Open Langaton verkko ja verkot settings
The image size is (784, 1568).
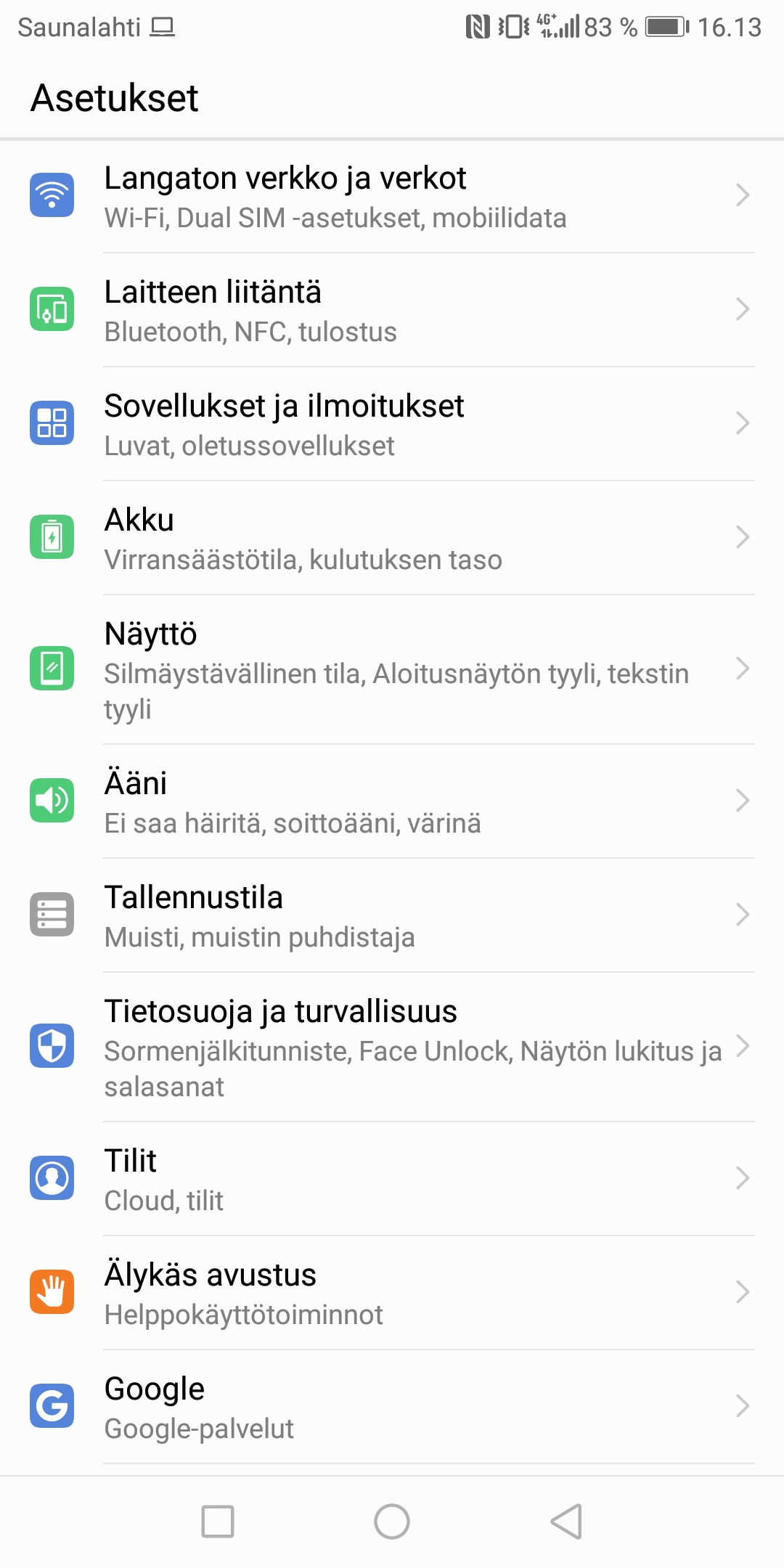pyautogui.click(x=392, y=196)
